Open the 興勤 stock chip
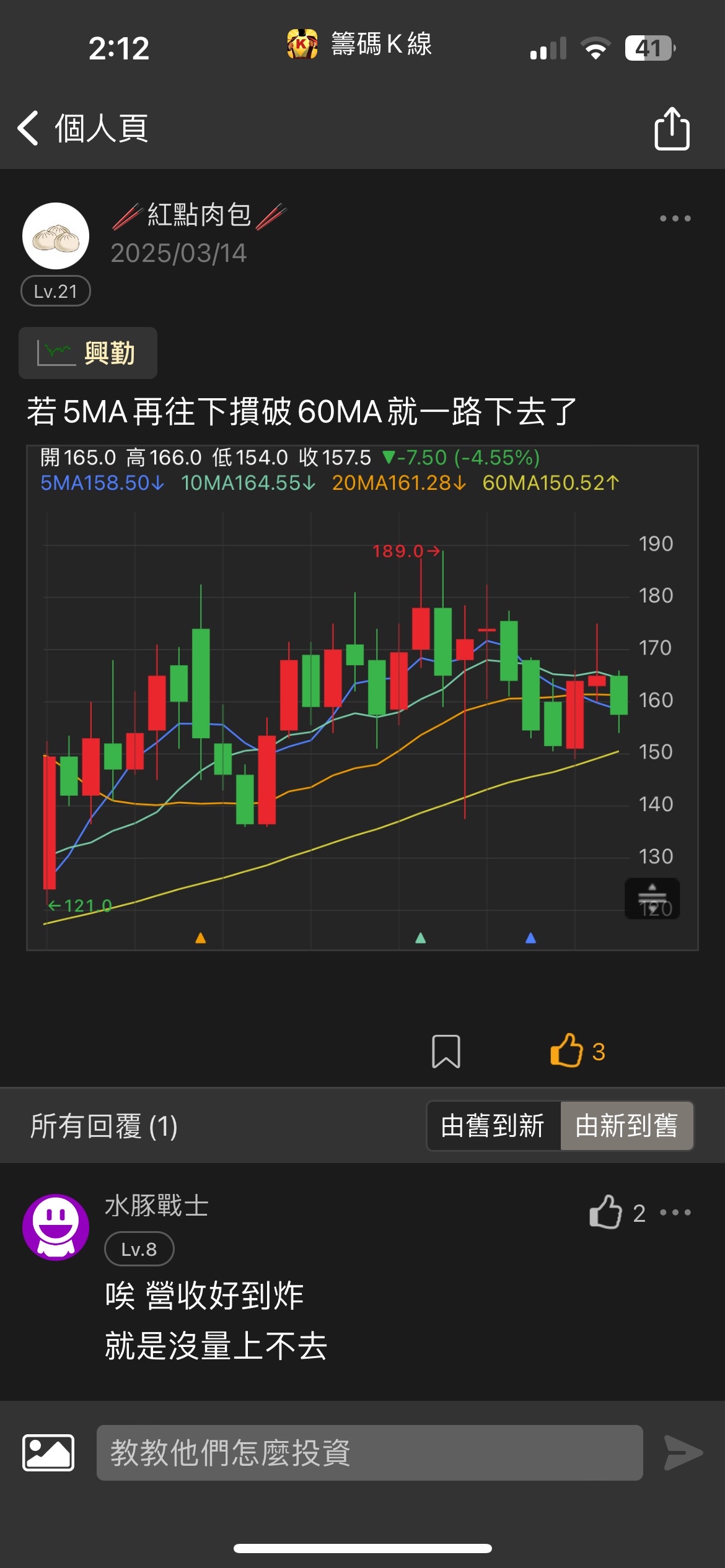The width and height of the screenshot is (725, 1568). coord(88,353)
